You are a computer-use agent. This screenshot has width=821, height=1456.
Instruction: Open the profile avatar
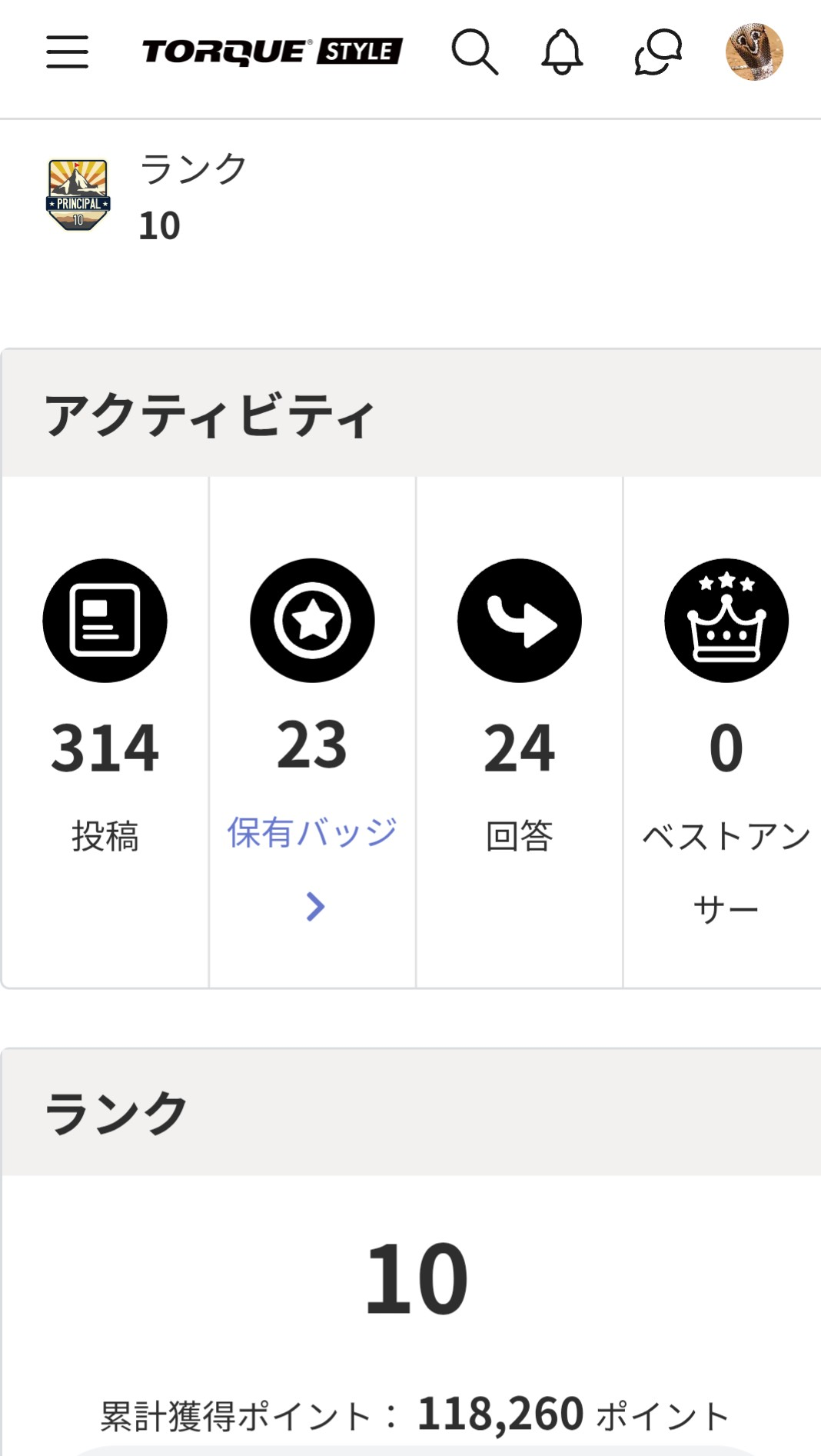(x=754, y=52)
